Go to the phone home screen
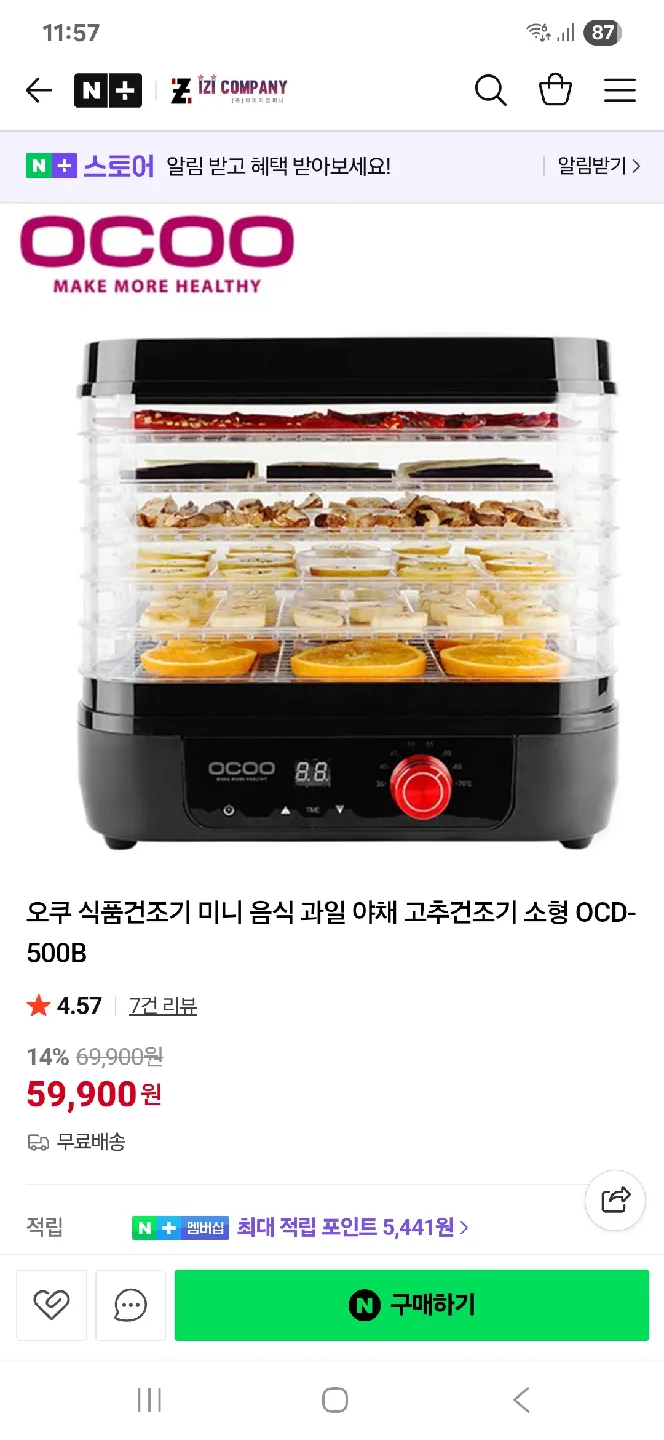This screenshot has height=1440, width=664. (335, 1400)
